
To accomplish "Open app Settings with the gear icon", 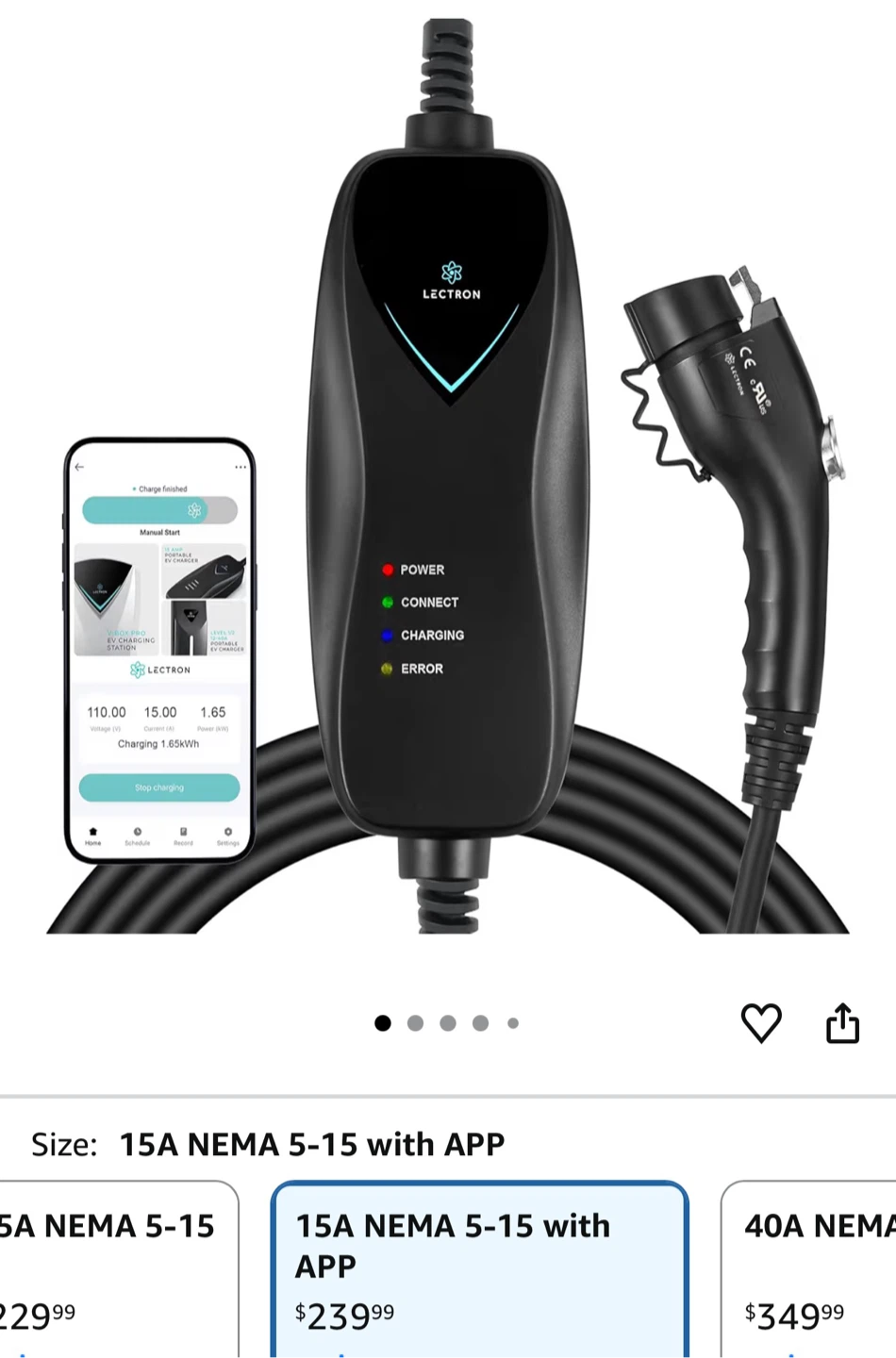I will pyautogui.click(x=229, y=831).
